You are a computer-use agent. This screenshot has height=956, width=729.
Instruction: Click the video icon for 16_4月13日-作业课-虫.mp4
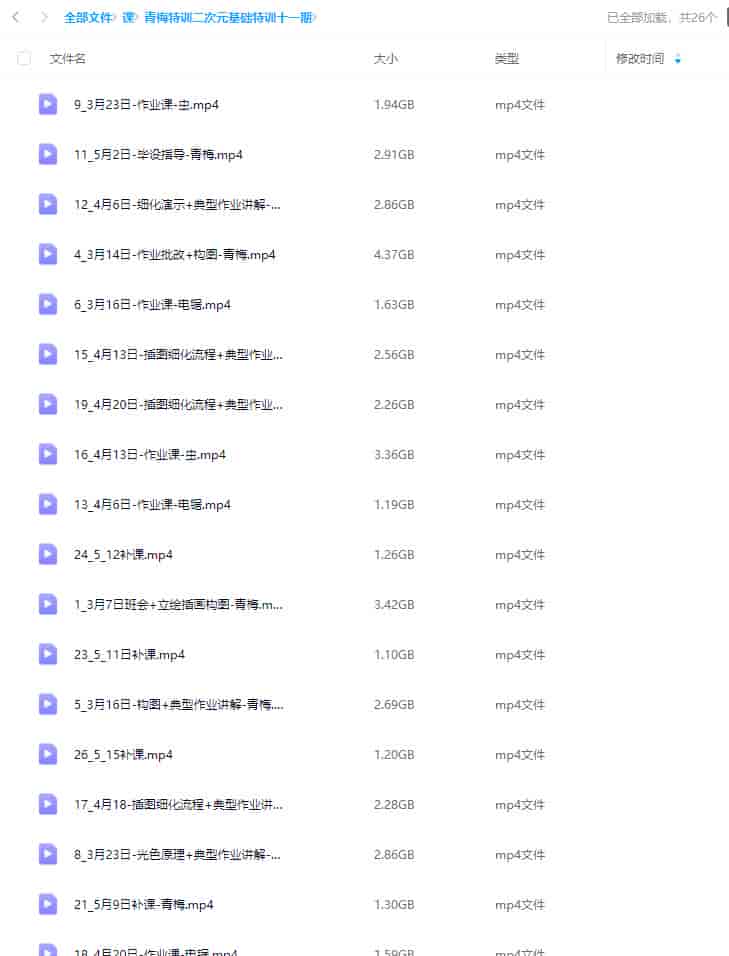coord(47,454)
